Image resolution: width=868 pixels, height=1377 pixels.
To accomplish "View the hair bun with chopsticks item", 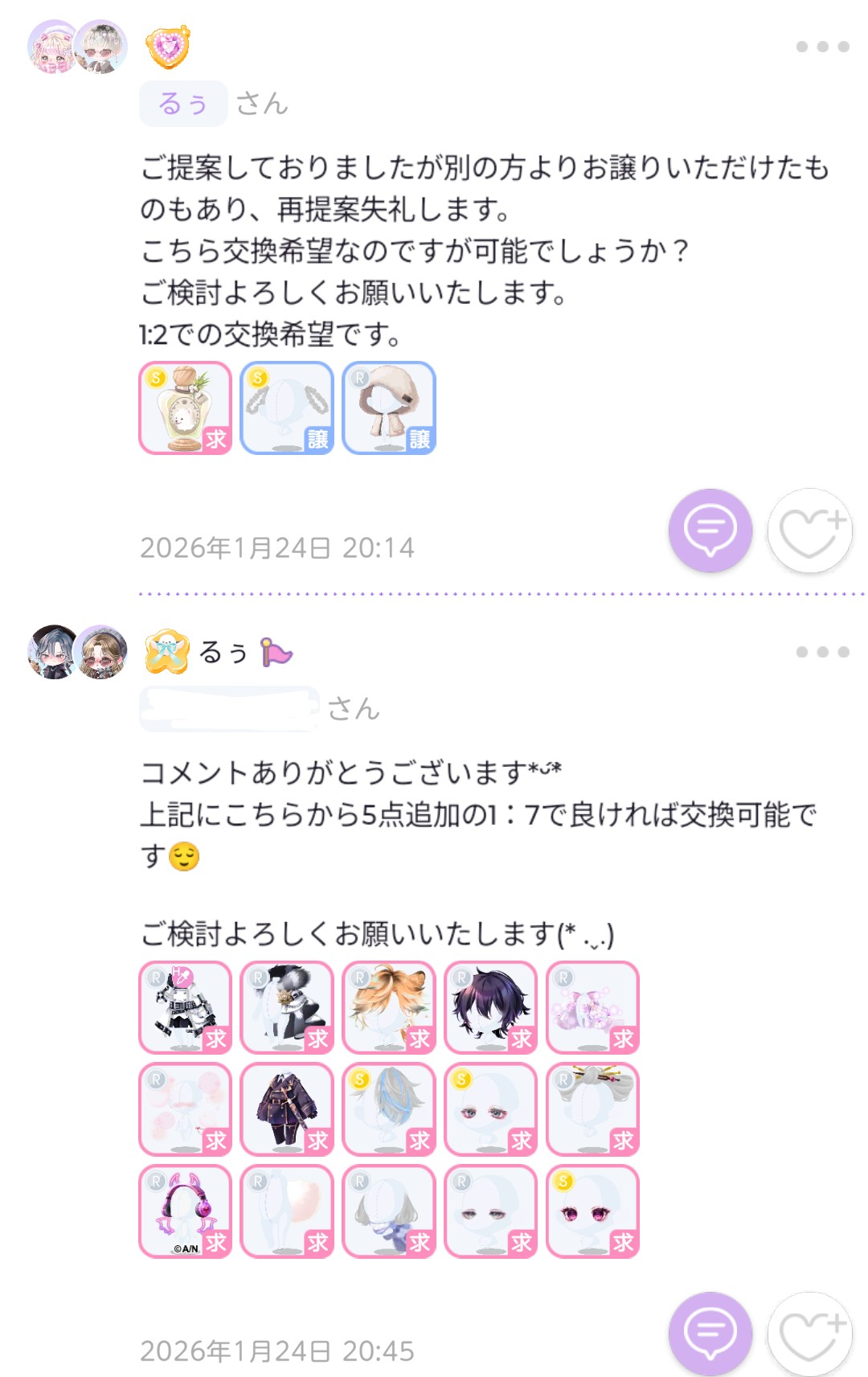I will pos(593,1109).
